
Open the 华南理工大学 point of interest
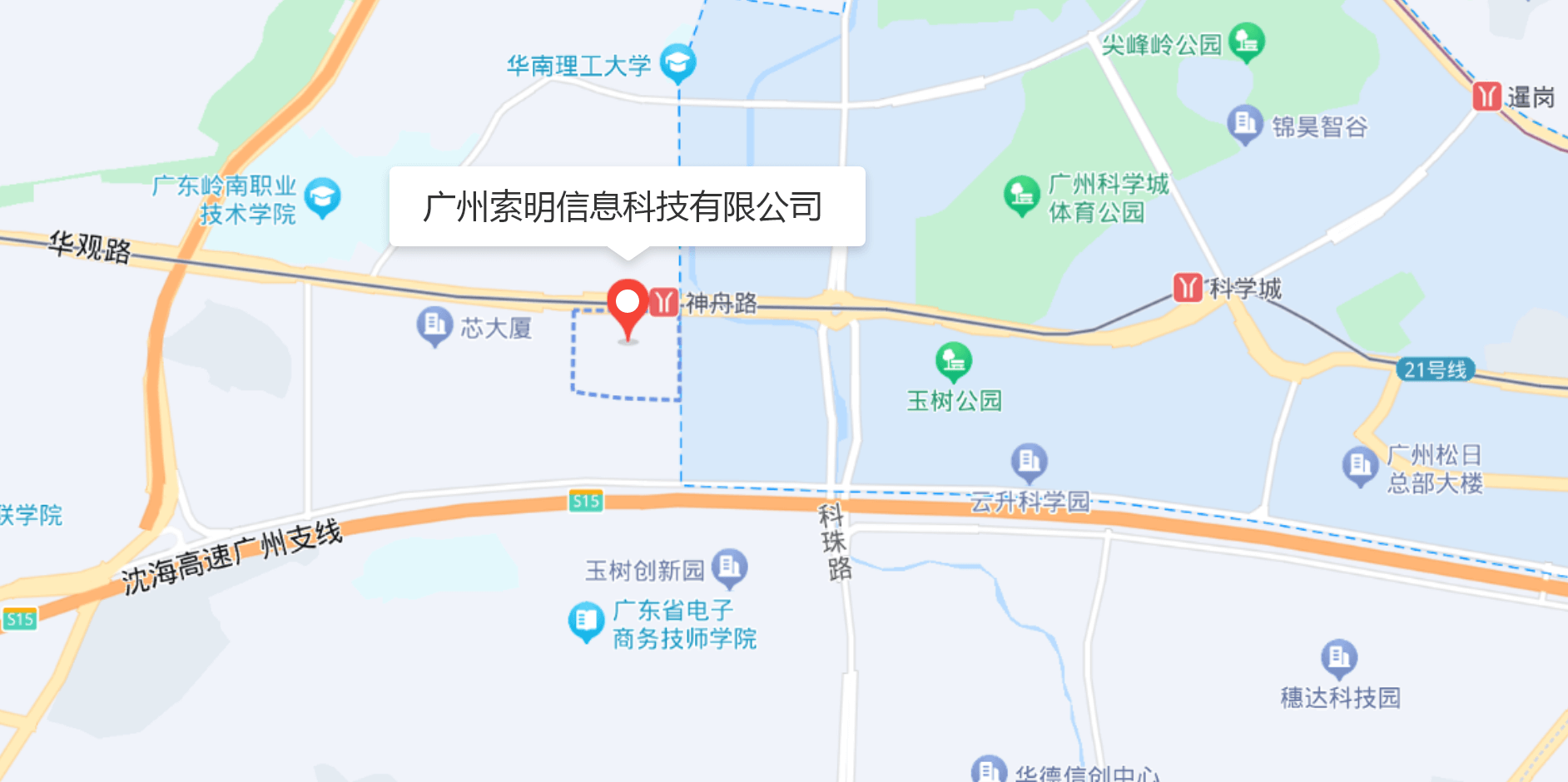(677, 62)
